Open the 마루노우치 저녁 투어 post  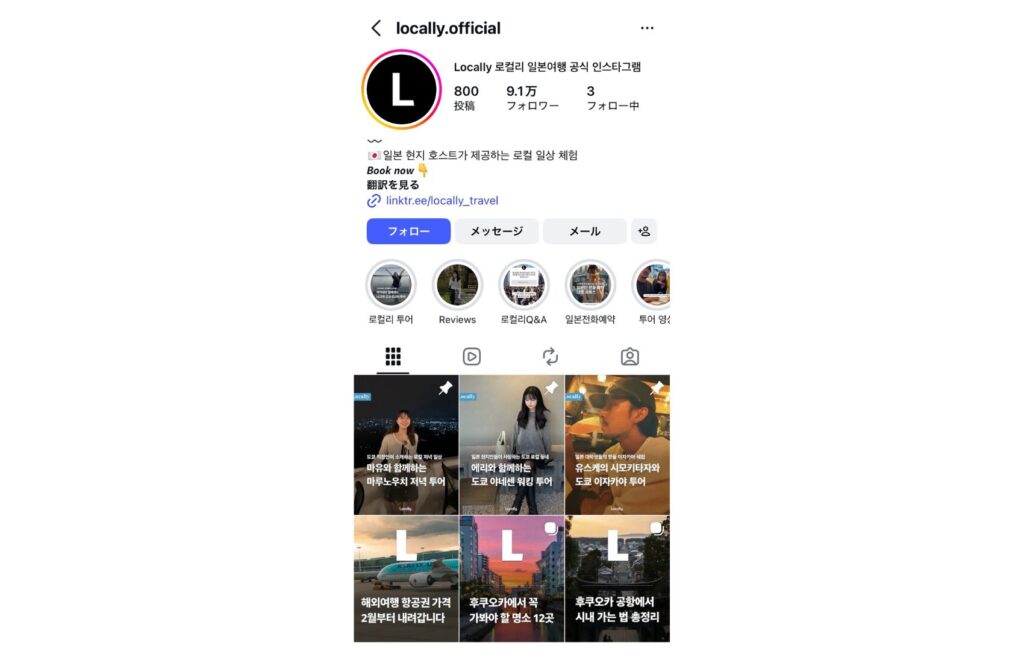[406, 445]
